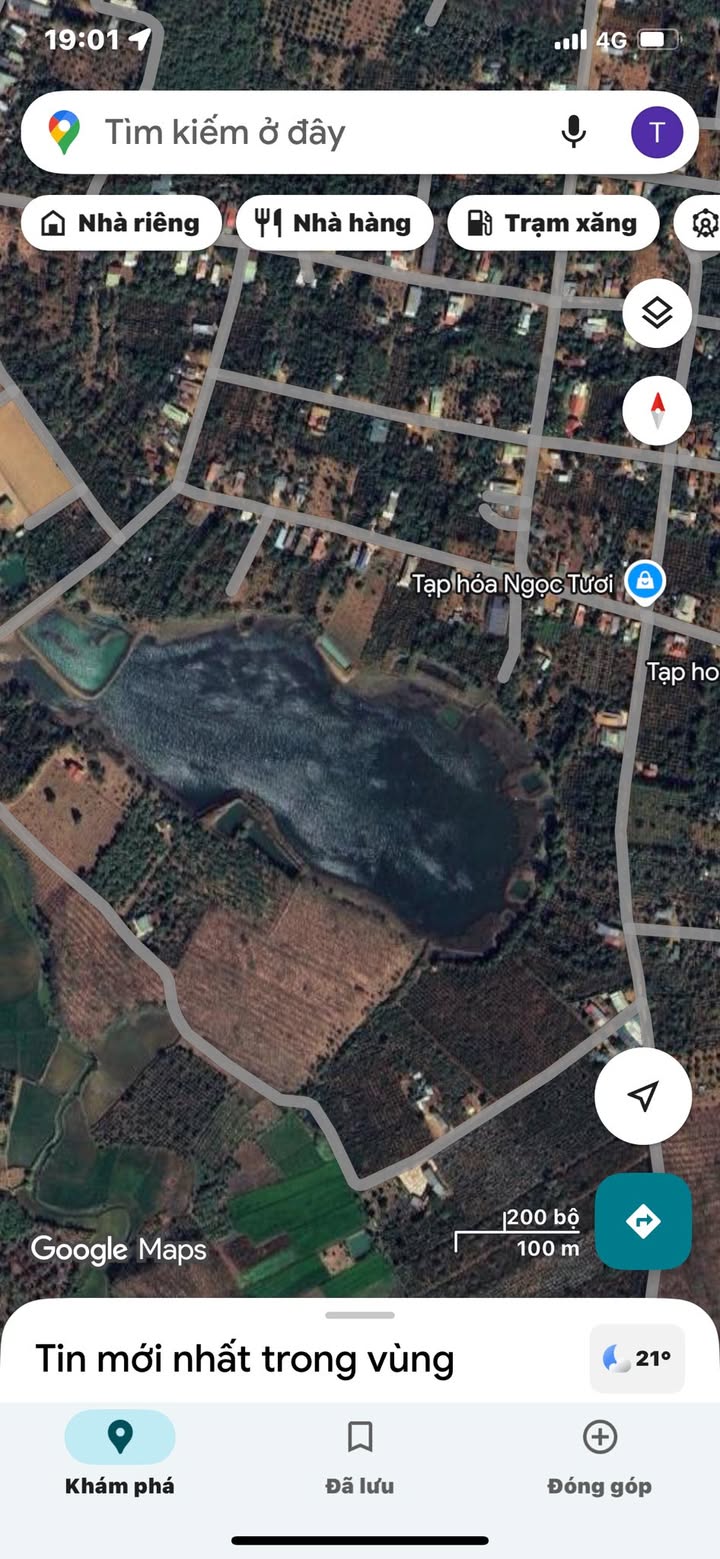The width and height of the screenshot is (720, 1559).
Task: Check the 21° weather widget
Action: tap(637, 1358)
